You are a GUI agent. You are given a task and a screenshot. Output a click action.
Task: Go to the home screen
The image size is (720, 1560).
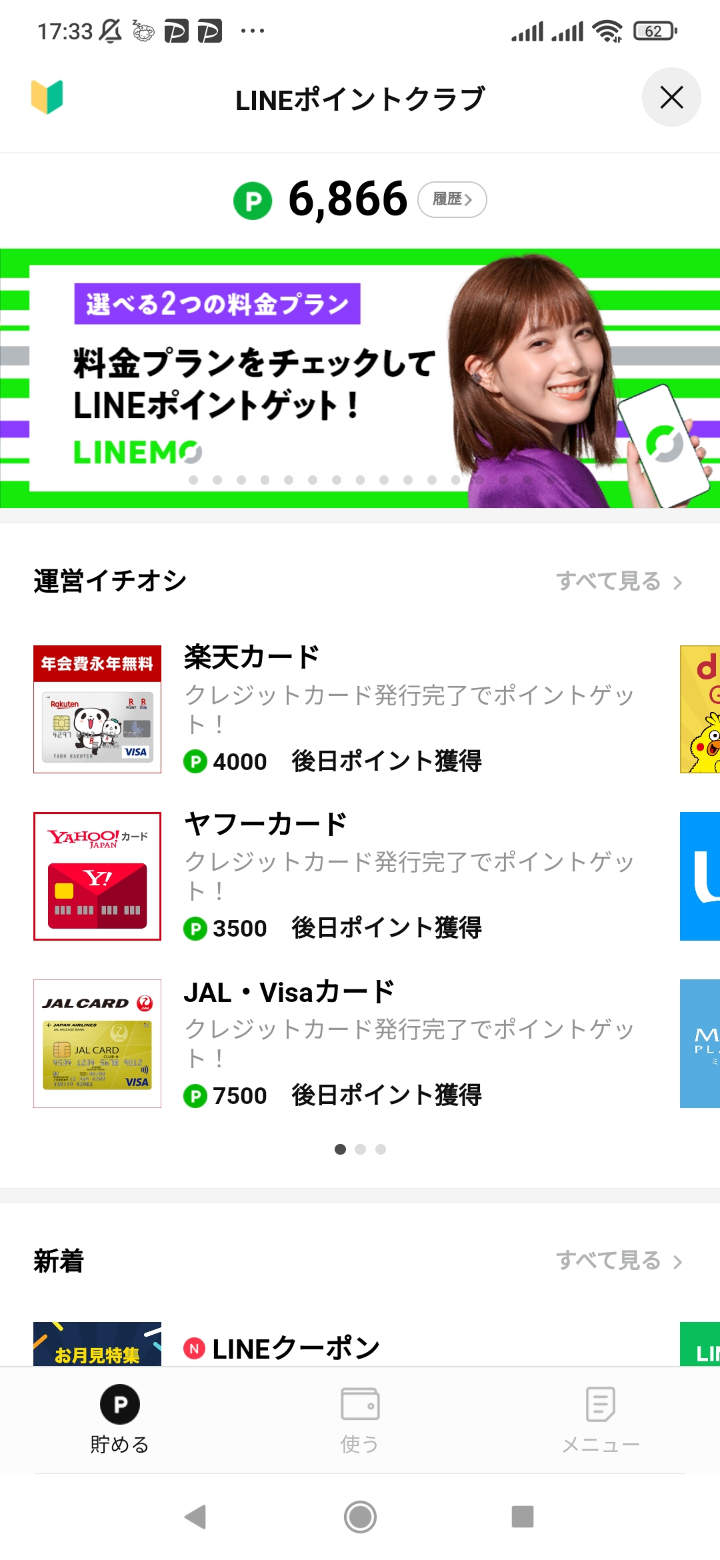360,1517
